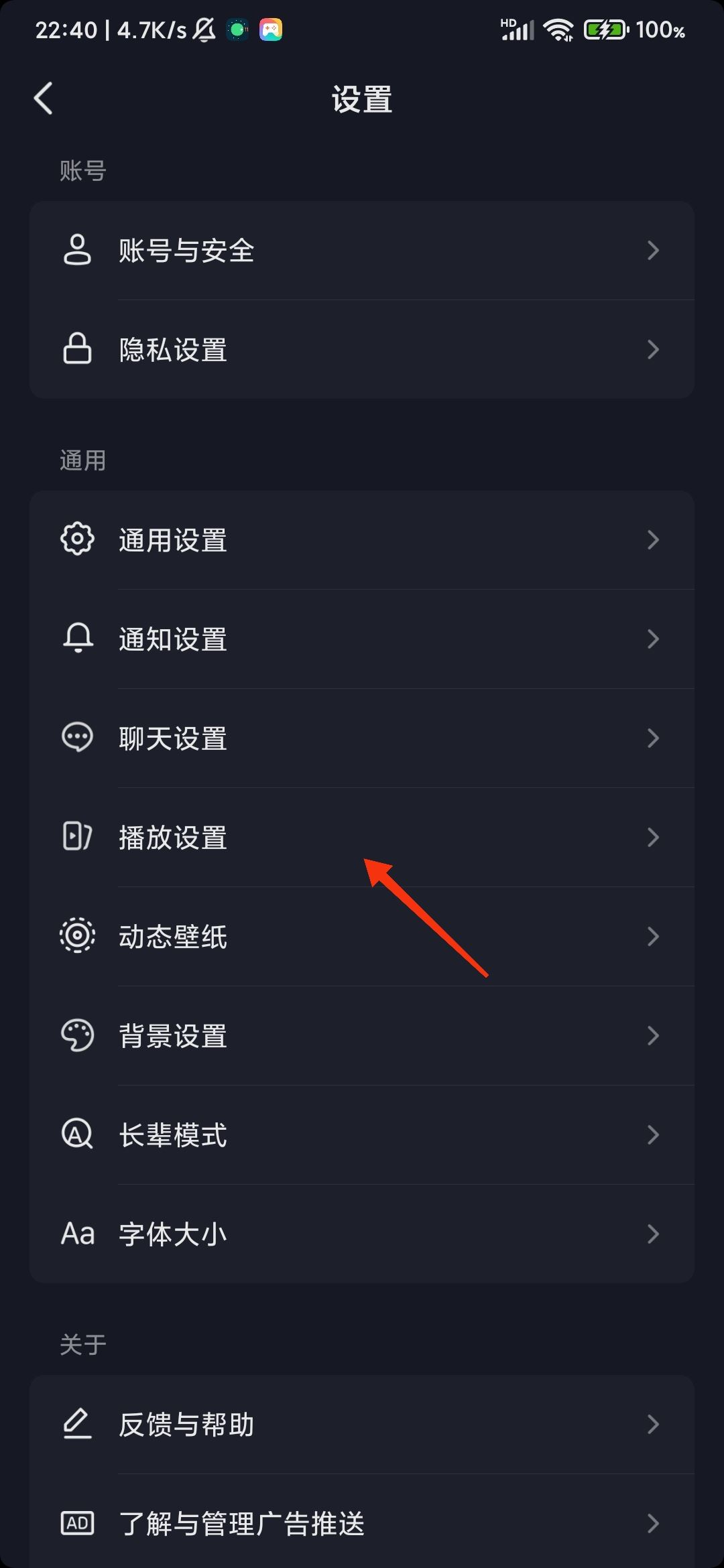Screen dimensions: 724x1568
Task: Expand 隐私设置 using the right chevron
Action: (x=654, y=350)
